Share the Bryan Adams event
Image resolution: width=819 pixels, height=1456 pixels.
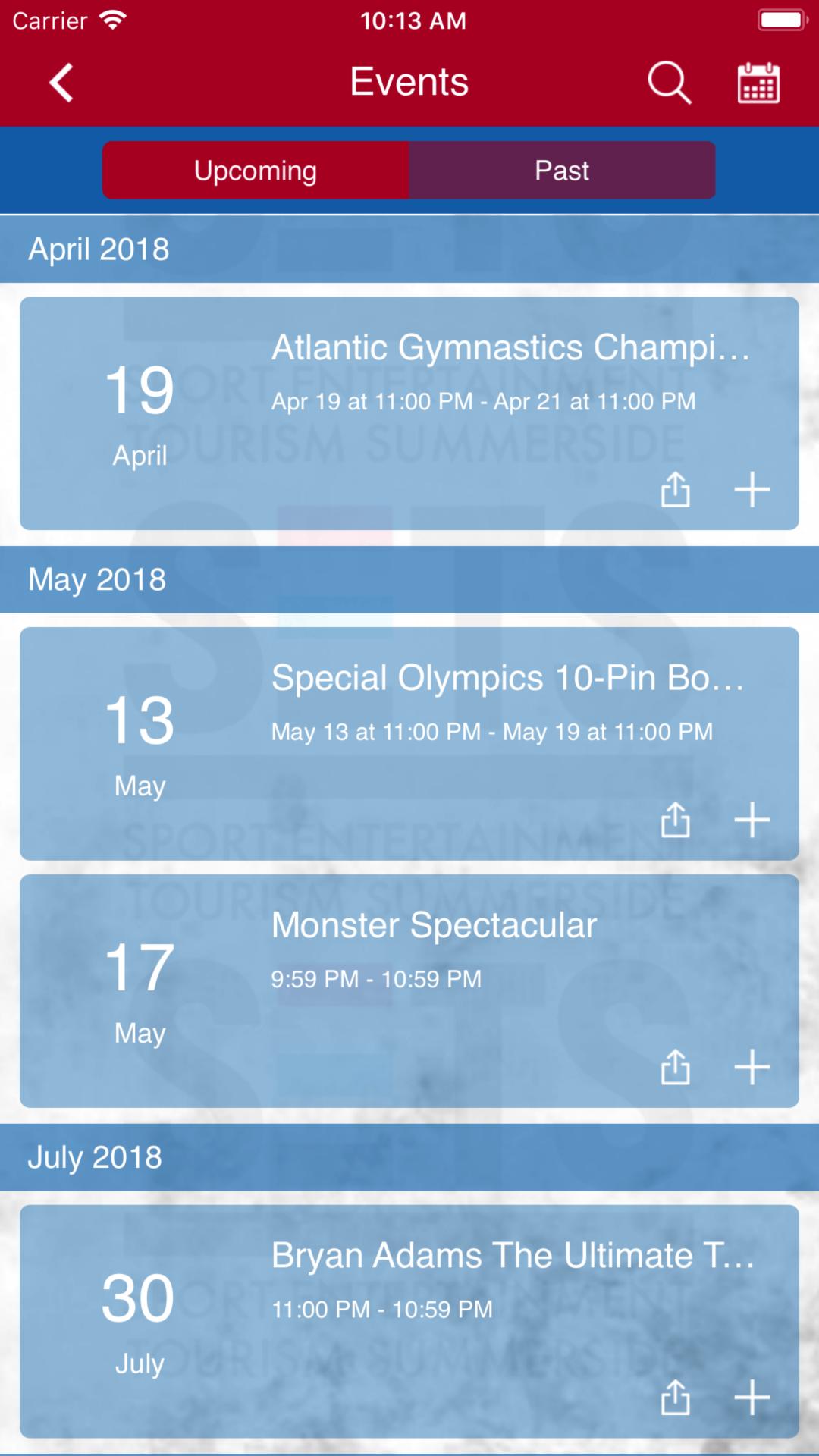click(675, 1398)
